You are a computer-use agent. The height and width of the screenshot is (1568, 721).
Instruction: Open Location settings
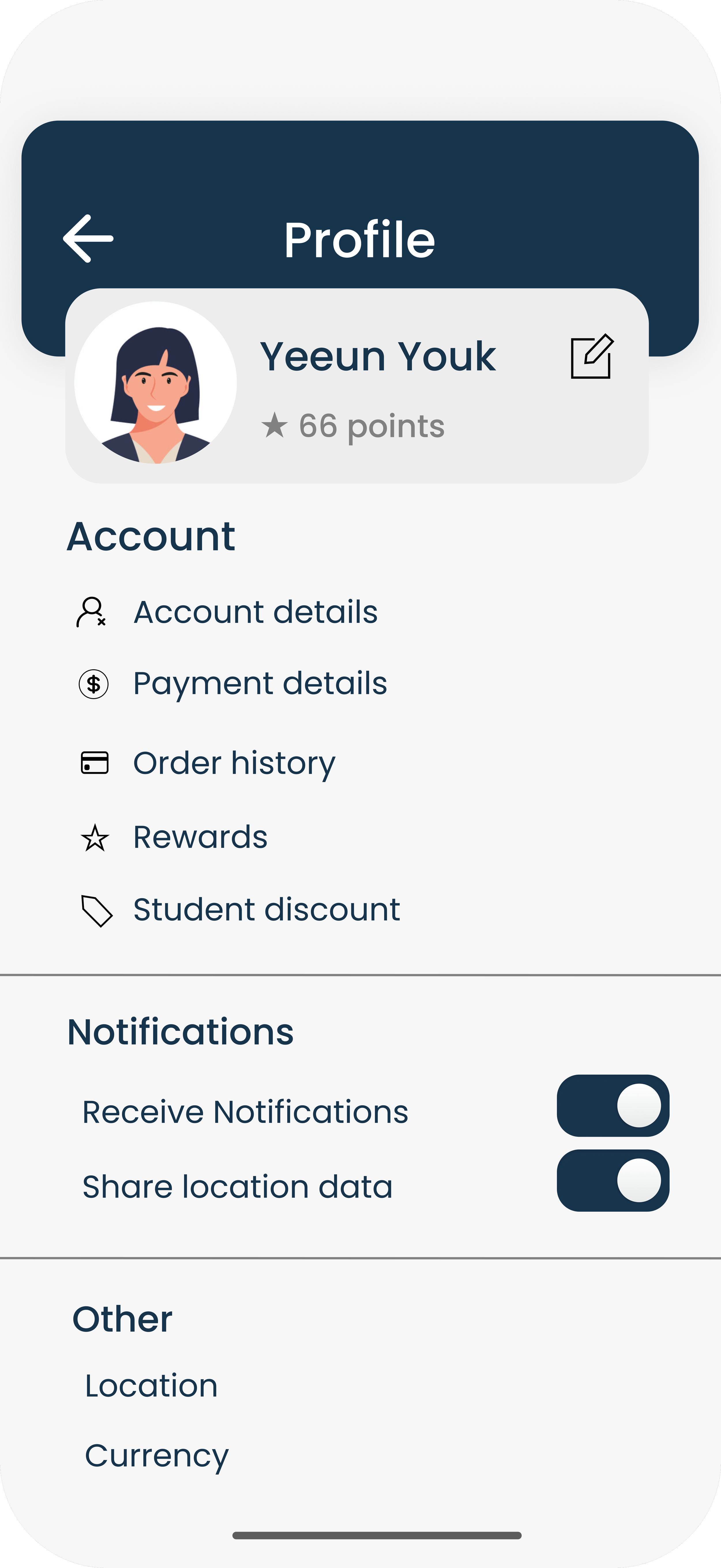[x=151, y=1385]
